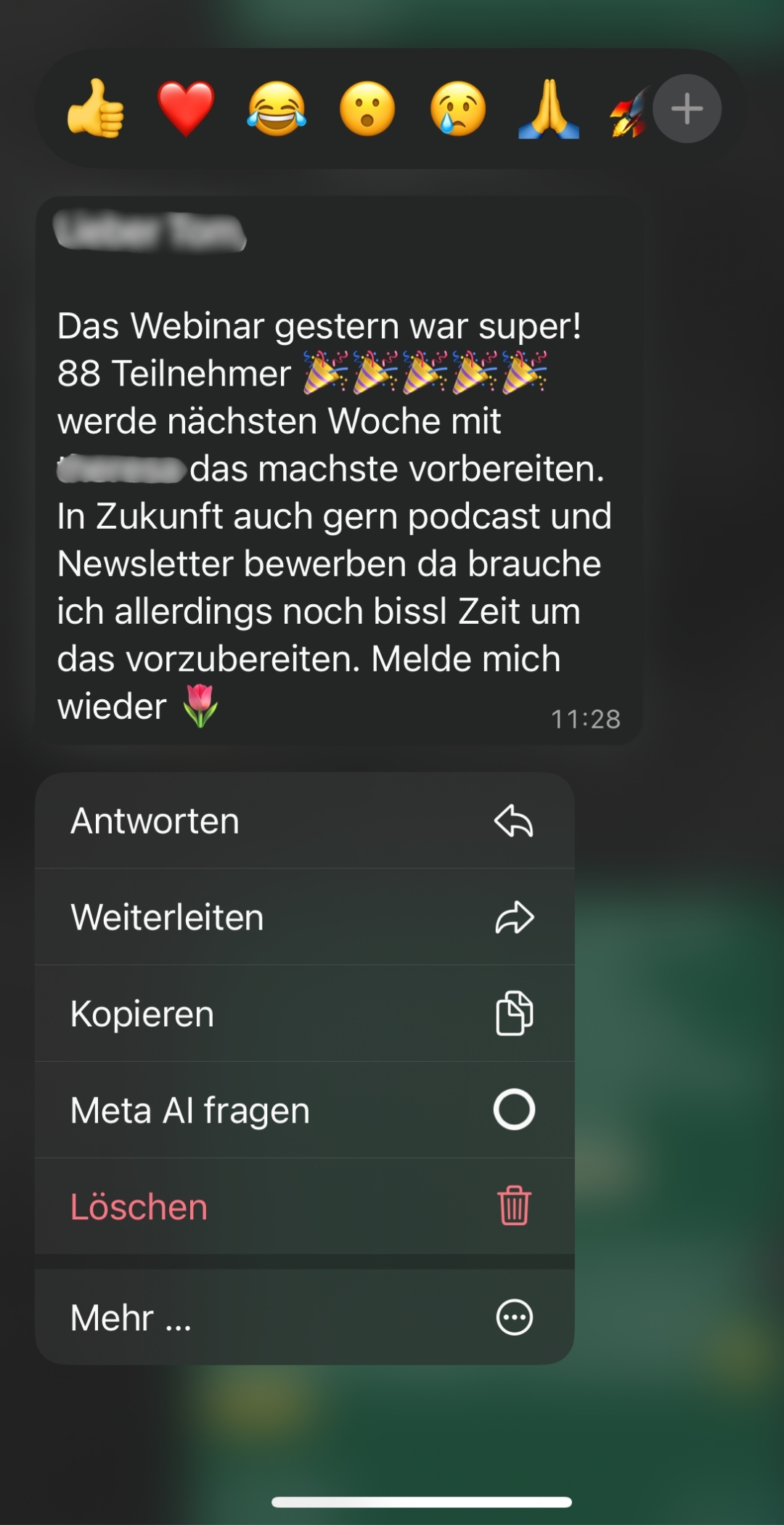The width and height of the screenshot is (784, 1525).
Task: React with the thumbs up emoji
Action: 95,109
